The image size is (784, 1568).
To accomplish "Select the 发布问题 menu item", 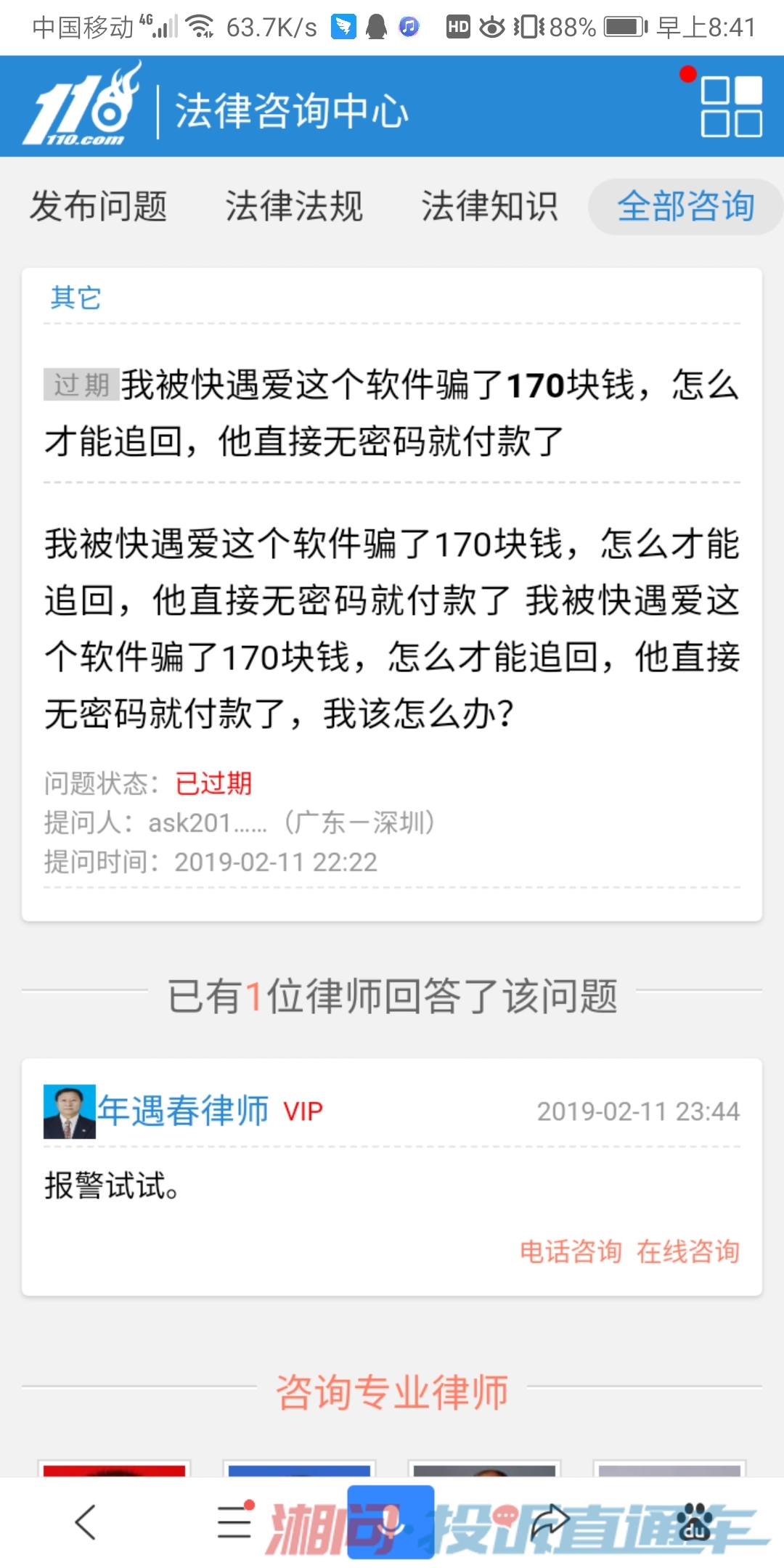I will tap(98, 207).
